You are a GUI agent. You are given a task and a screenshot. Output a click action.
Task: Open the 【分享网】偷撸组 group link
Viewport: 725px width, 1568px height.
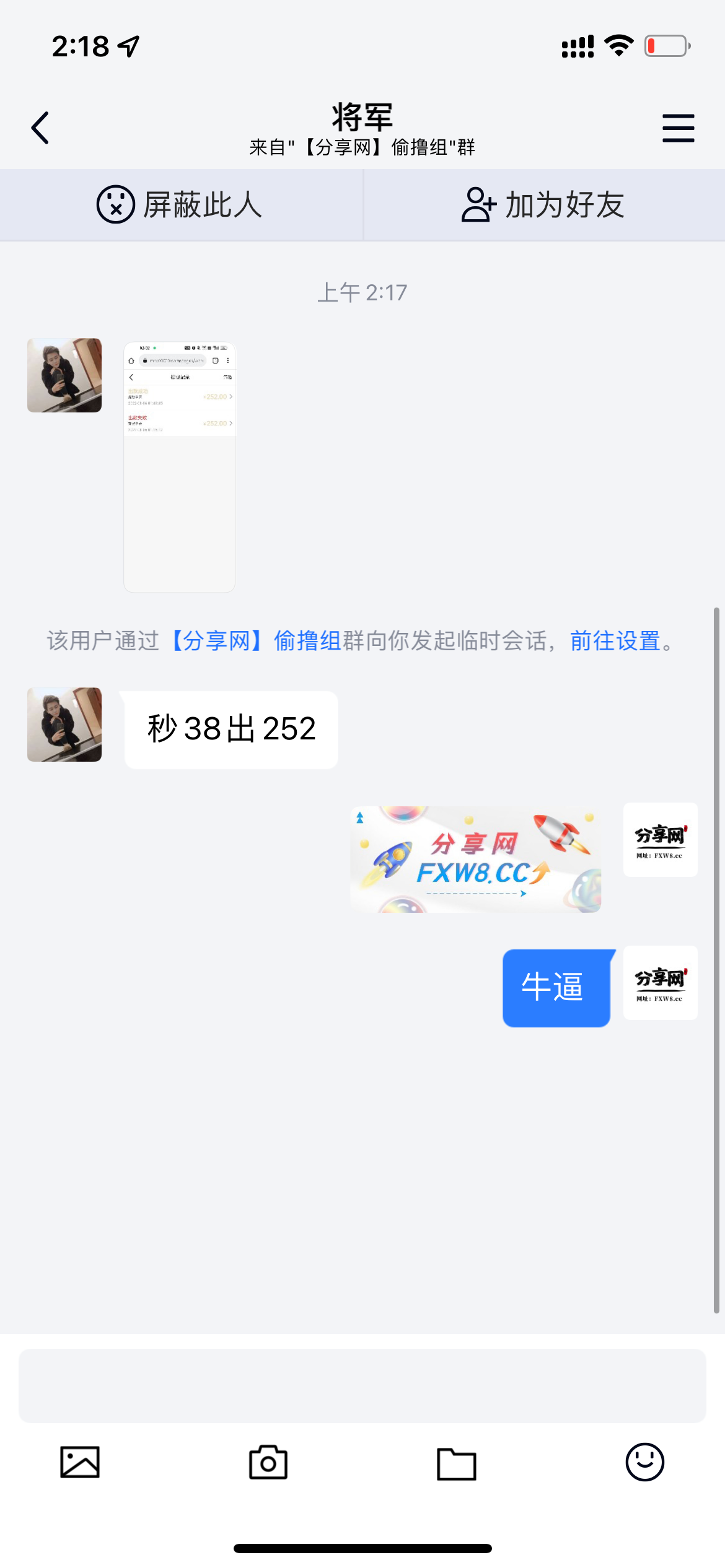pyautogui.click(x=255, y=641)
